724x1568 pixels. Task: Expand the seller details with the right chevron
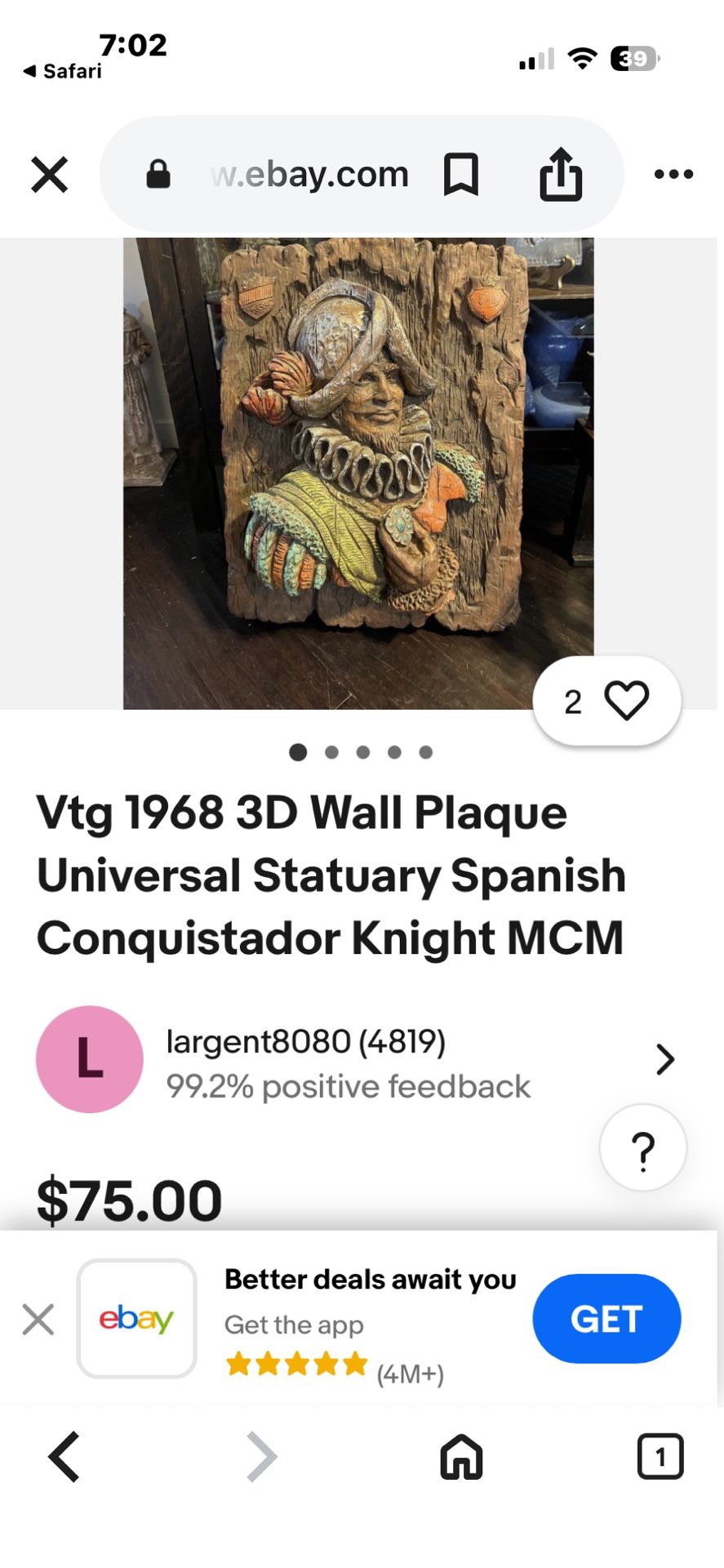click(x=665, y=1059)
